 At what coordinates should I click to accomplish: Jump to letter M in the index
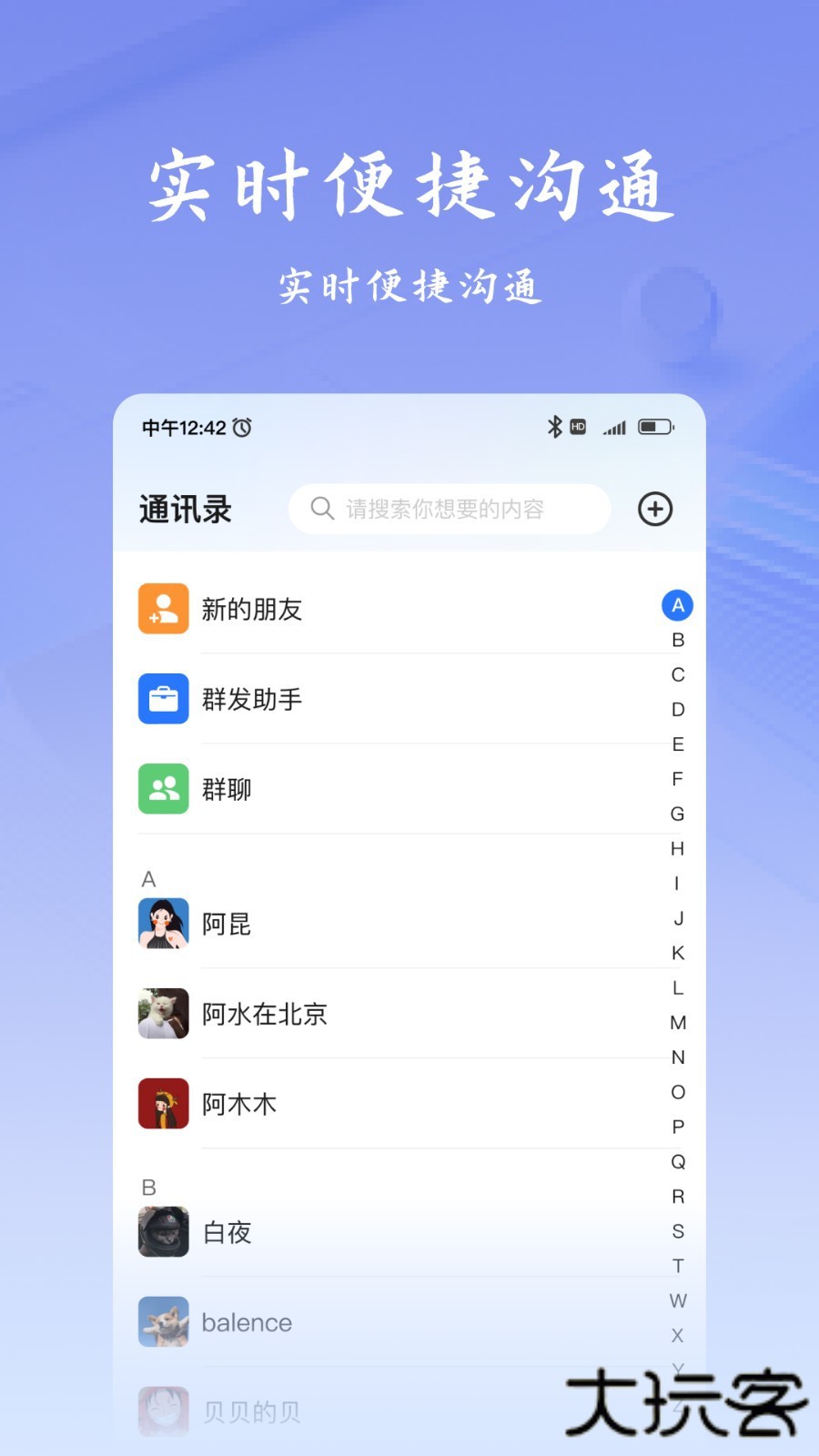pyautogui.click(x=677, y=1023)
